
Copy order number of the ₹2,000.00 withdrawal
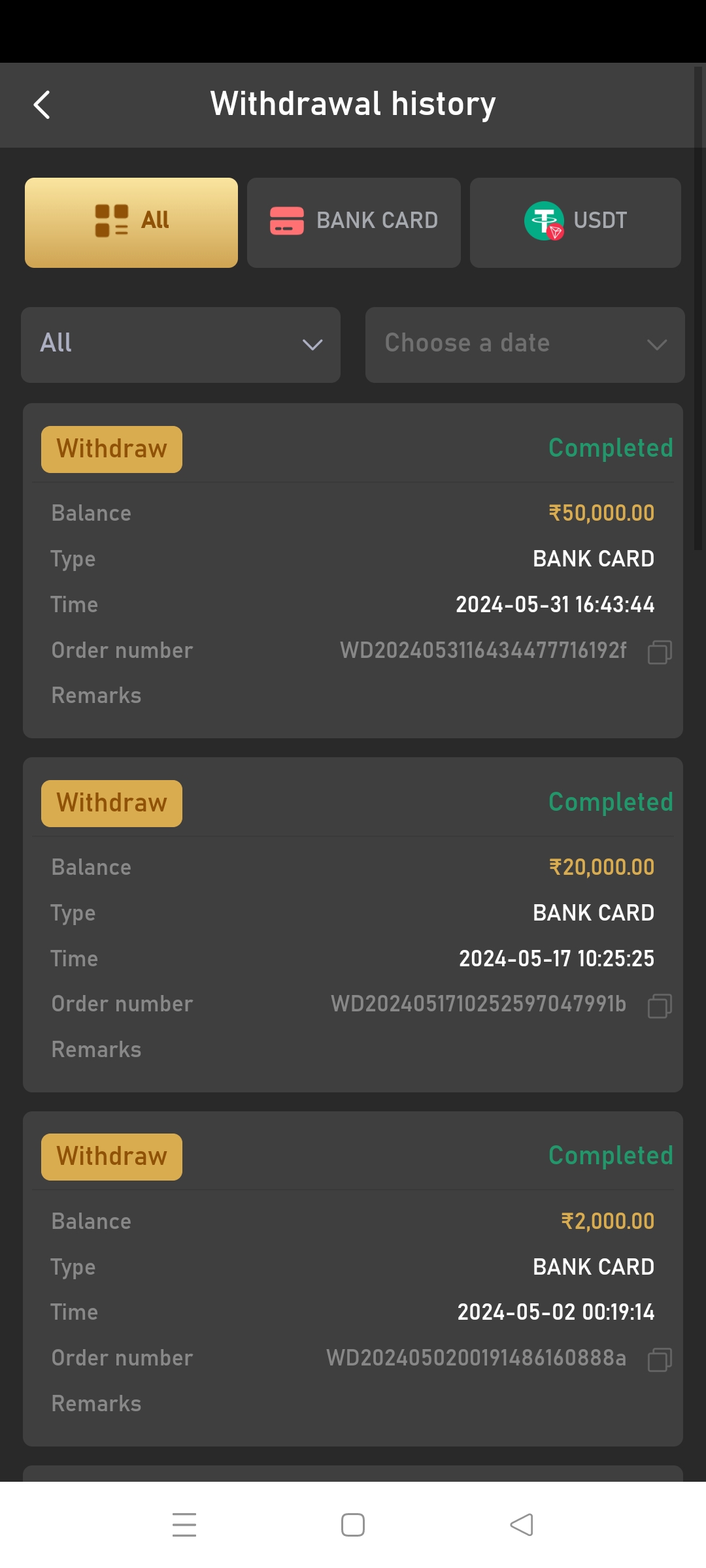pos(659,1360)
